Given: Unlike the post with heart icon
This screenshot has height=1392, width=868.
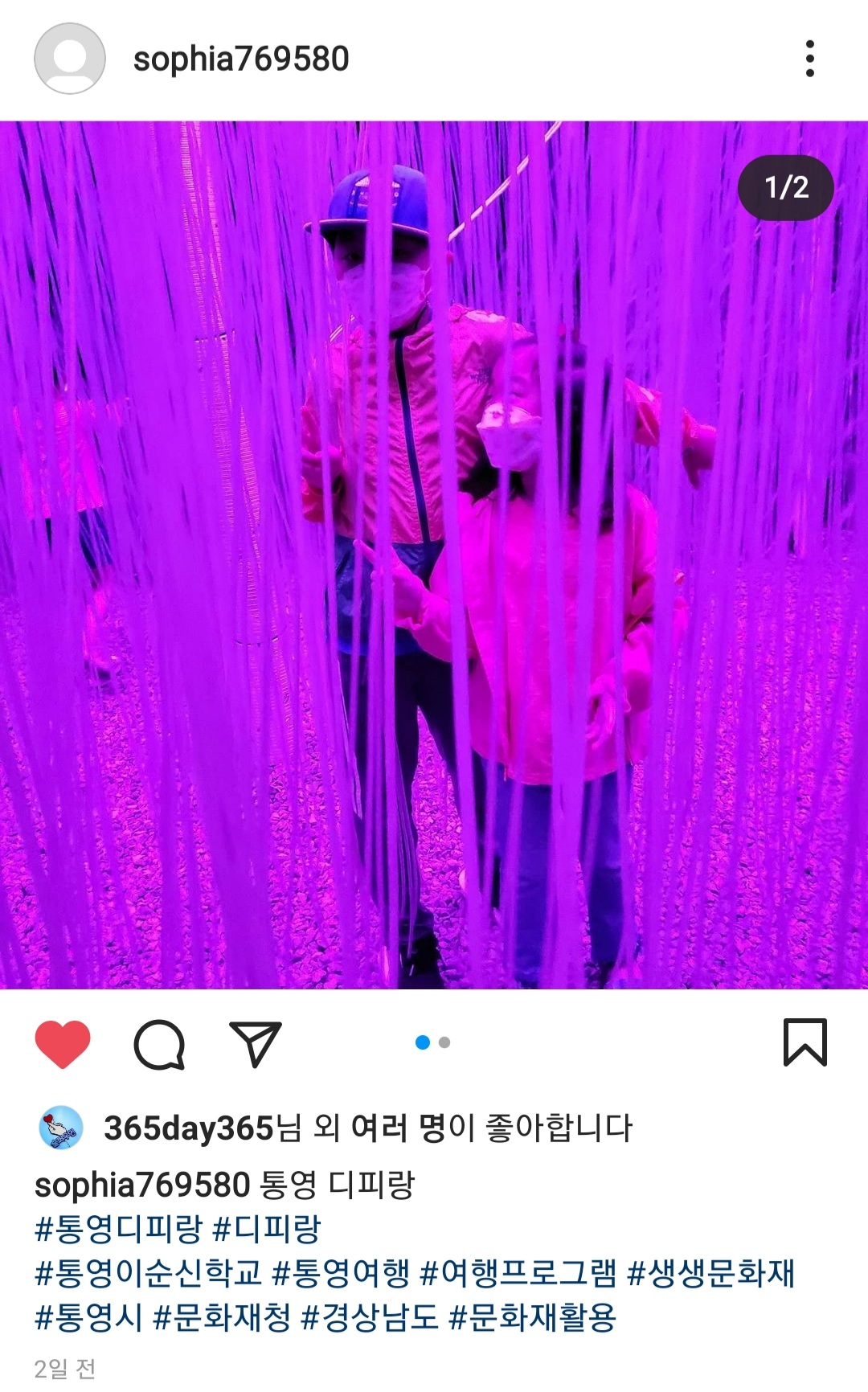Looking at the screenshot, I should click(63, 1044).
